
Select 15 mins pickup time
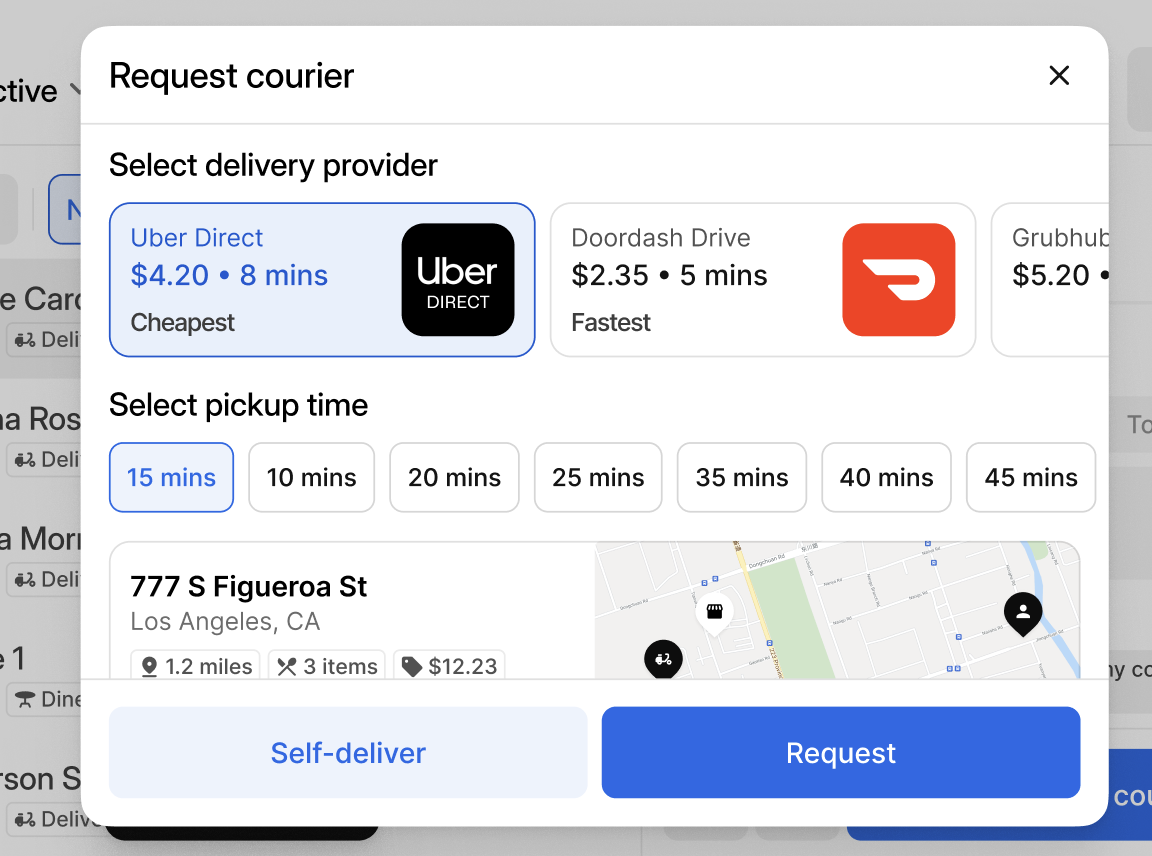click(171, 477)
